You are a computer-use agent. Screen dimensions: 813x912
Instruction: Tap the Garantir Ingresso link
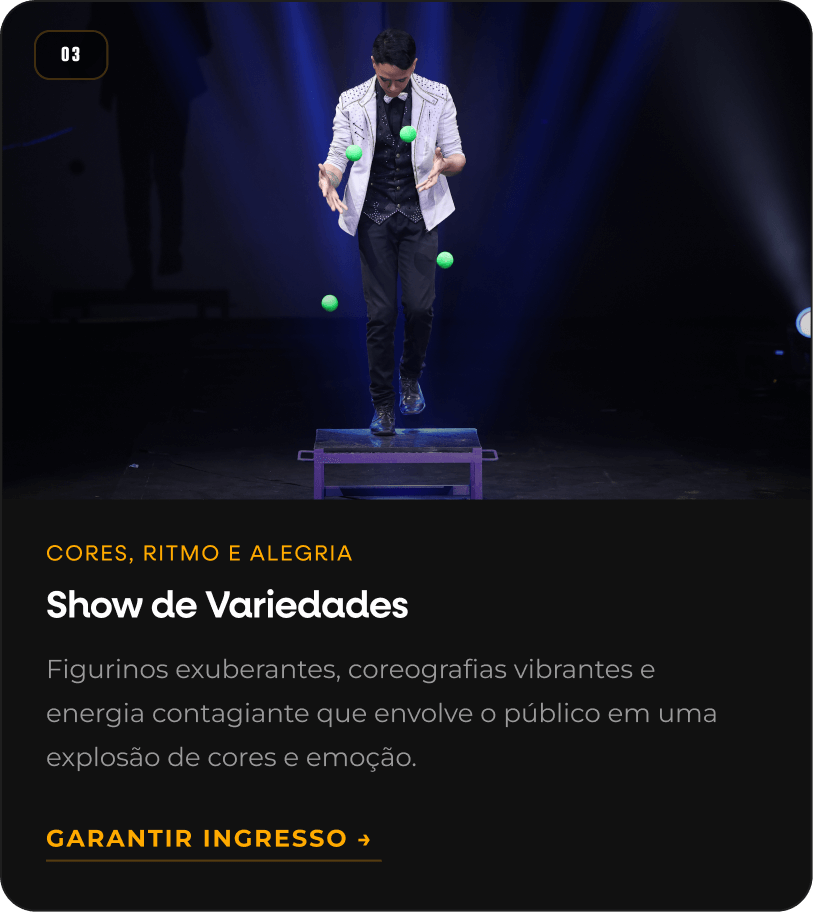coord(209,839)
